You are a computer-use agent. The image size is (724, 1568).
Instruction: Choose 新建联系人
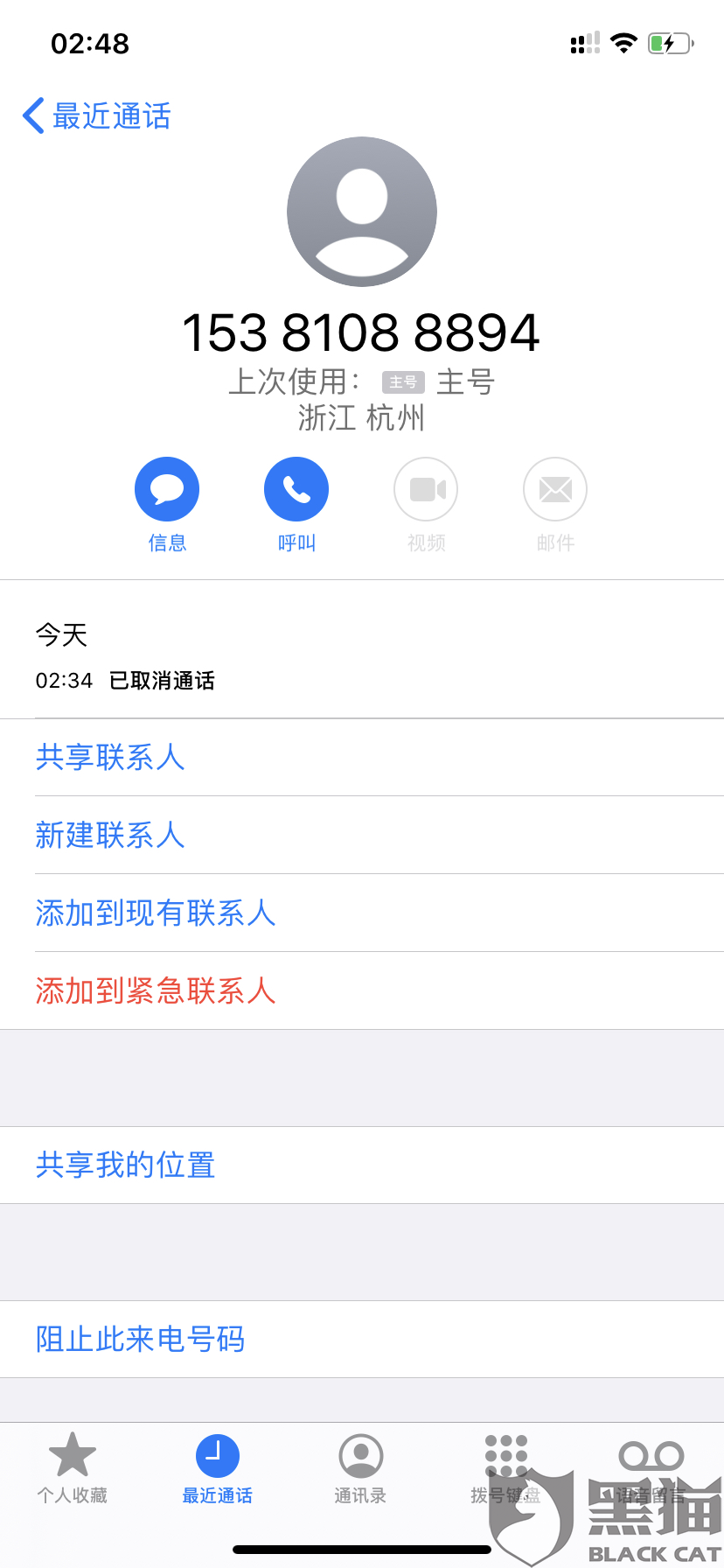[x=110, y=835]
